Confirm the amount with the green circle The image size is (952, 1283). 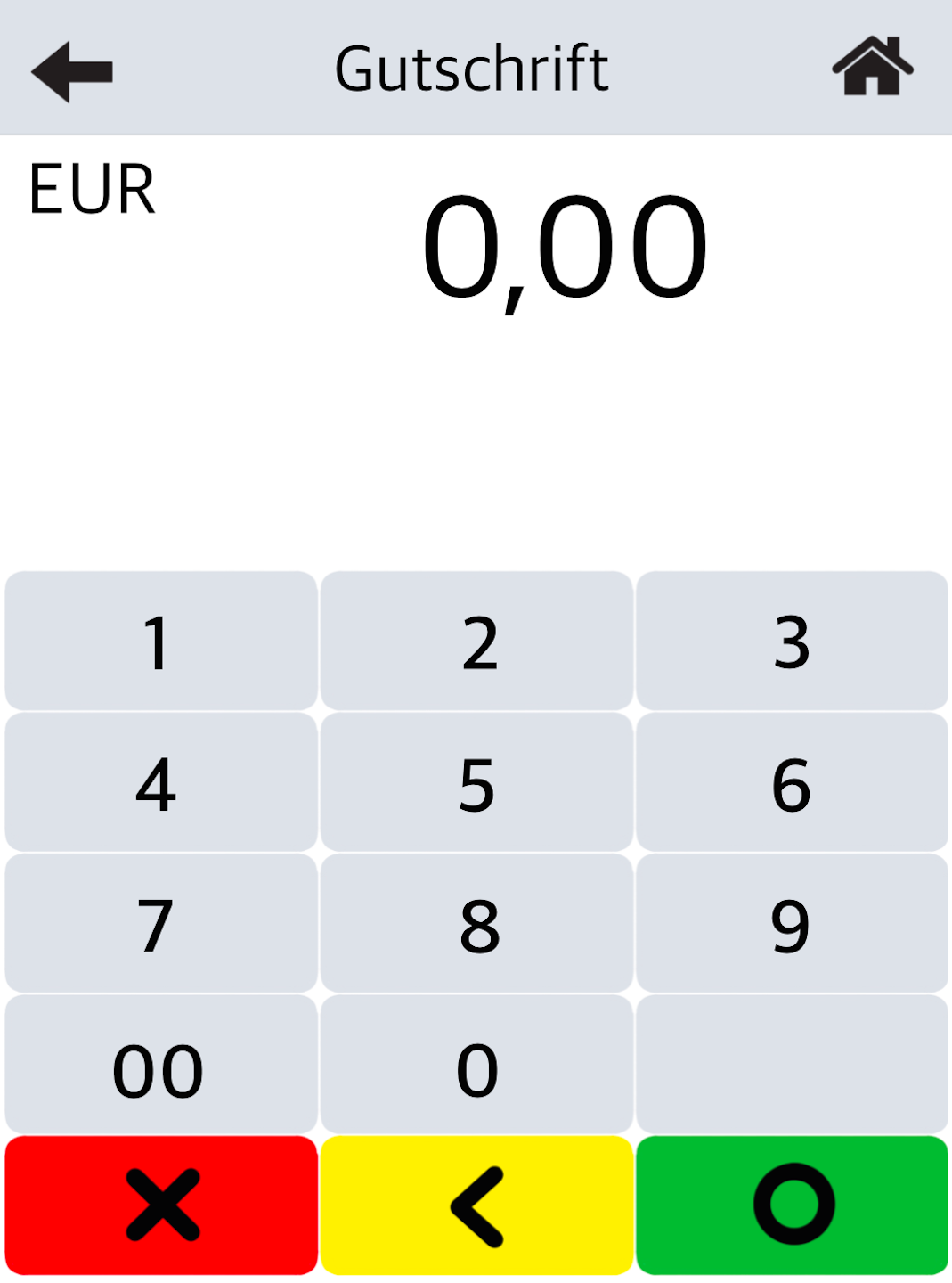tap(792, 1205)
